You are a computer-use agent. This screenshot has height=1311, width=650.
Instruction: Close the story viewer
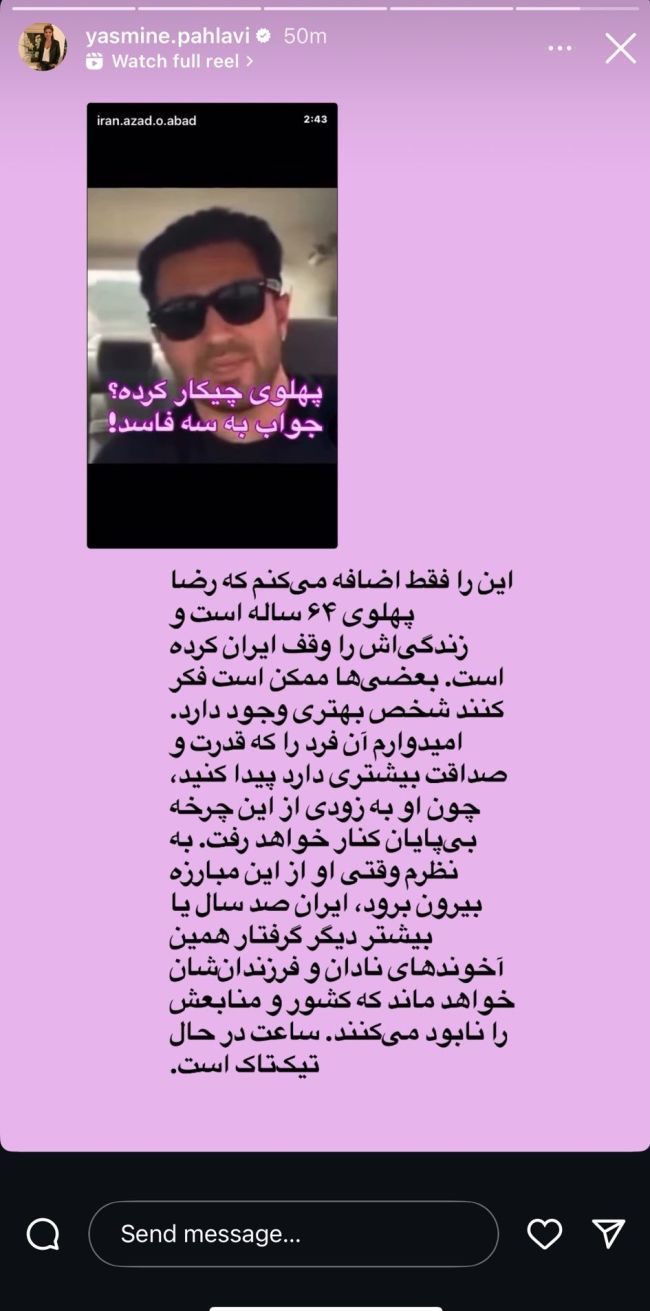click(x=620, y=48)
